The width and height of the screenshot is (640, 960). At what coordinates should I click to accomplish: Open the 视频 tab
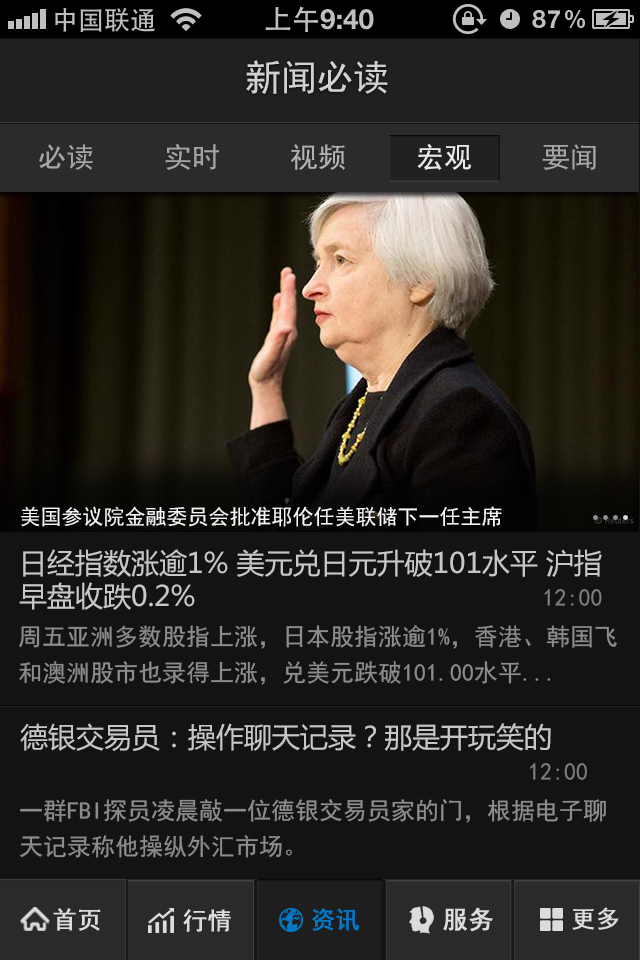318,158
